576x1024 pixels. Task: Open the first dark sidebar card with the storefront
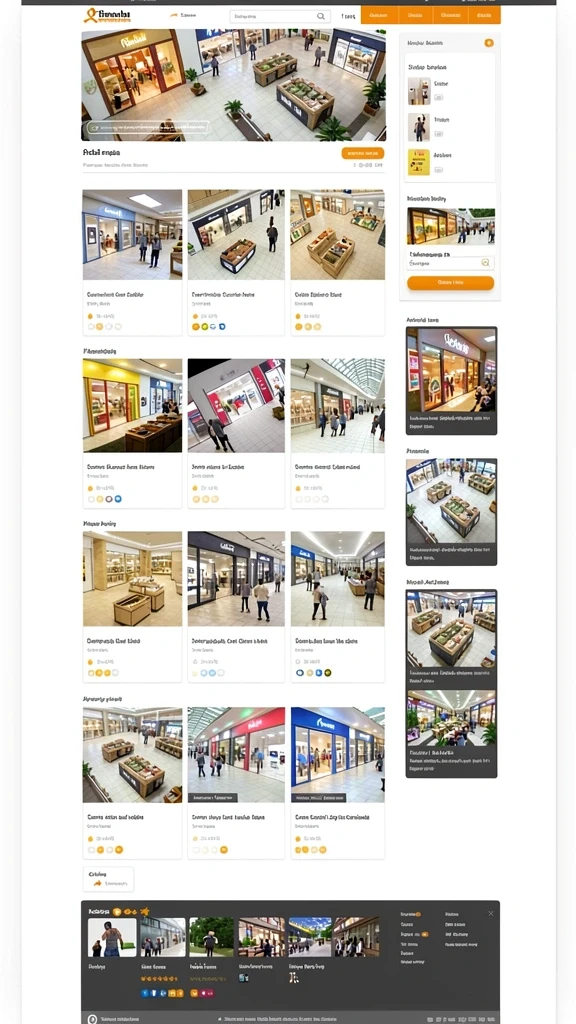pyautogui.click(x=451, y=381)
